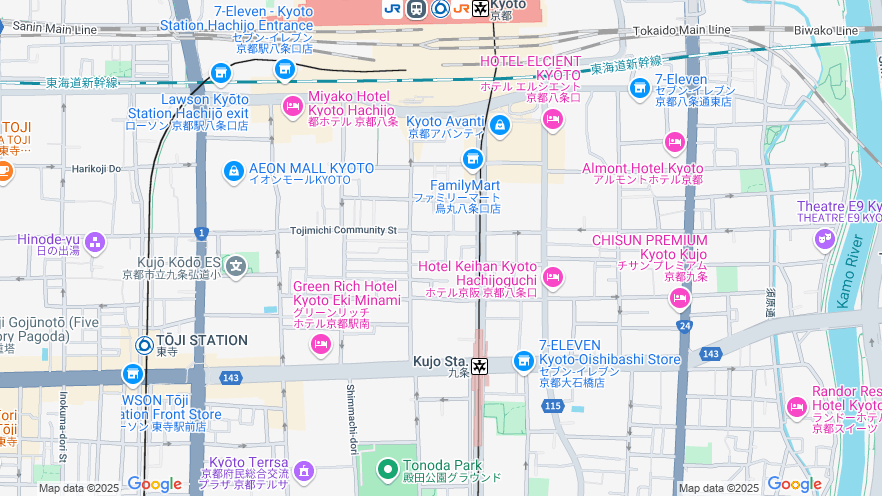Tap the HOTEL ELCIENT KYOTO pin
The image size is (882, 496).
point(552,120)
